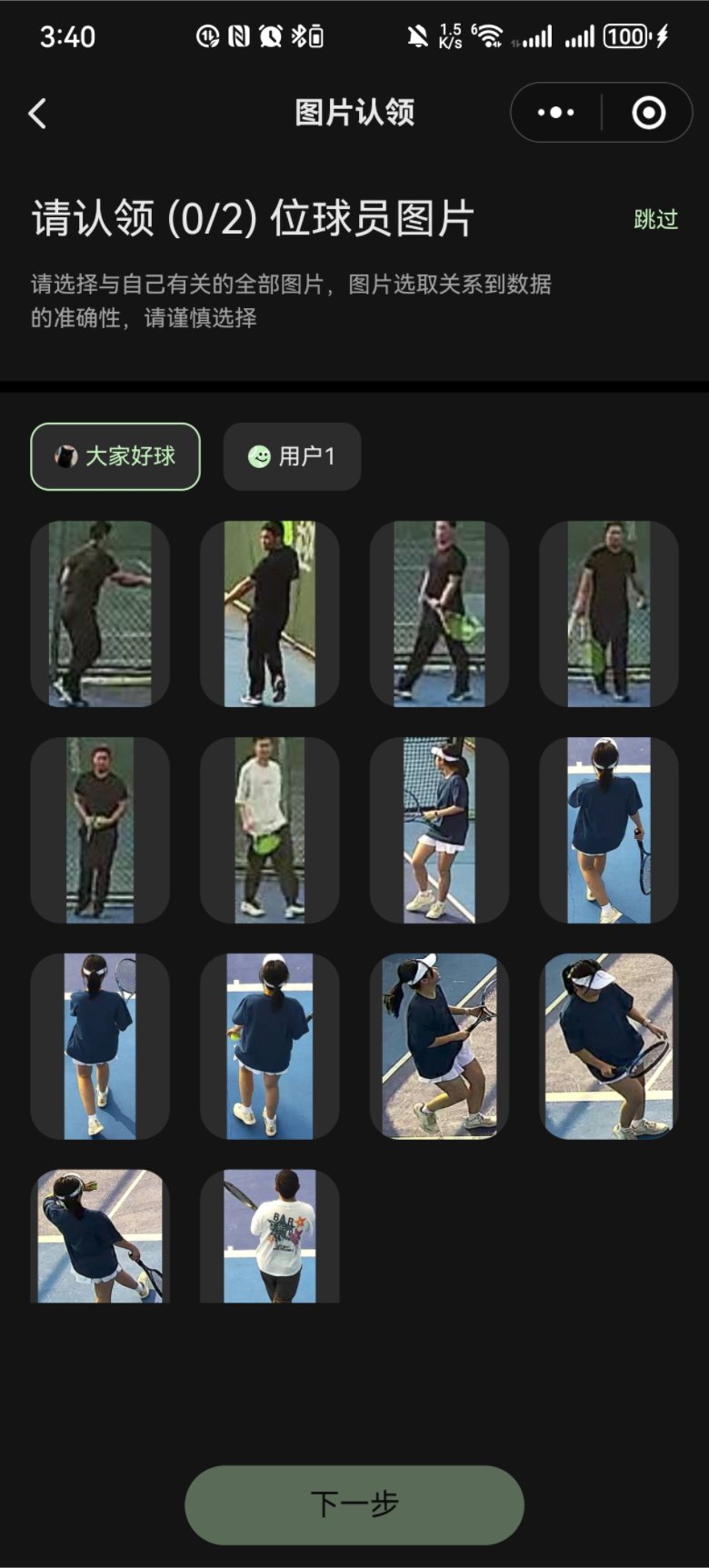Tap 下一步 to continue
This screenshot has width=709, height=1568.
pyautogui.click(x=354, y=1503)
